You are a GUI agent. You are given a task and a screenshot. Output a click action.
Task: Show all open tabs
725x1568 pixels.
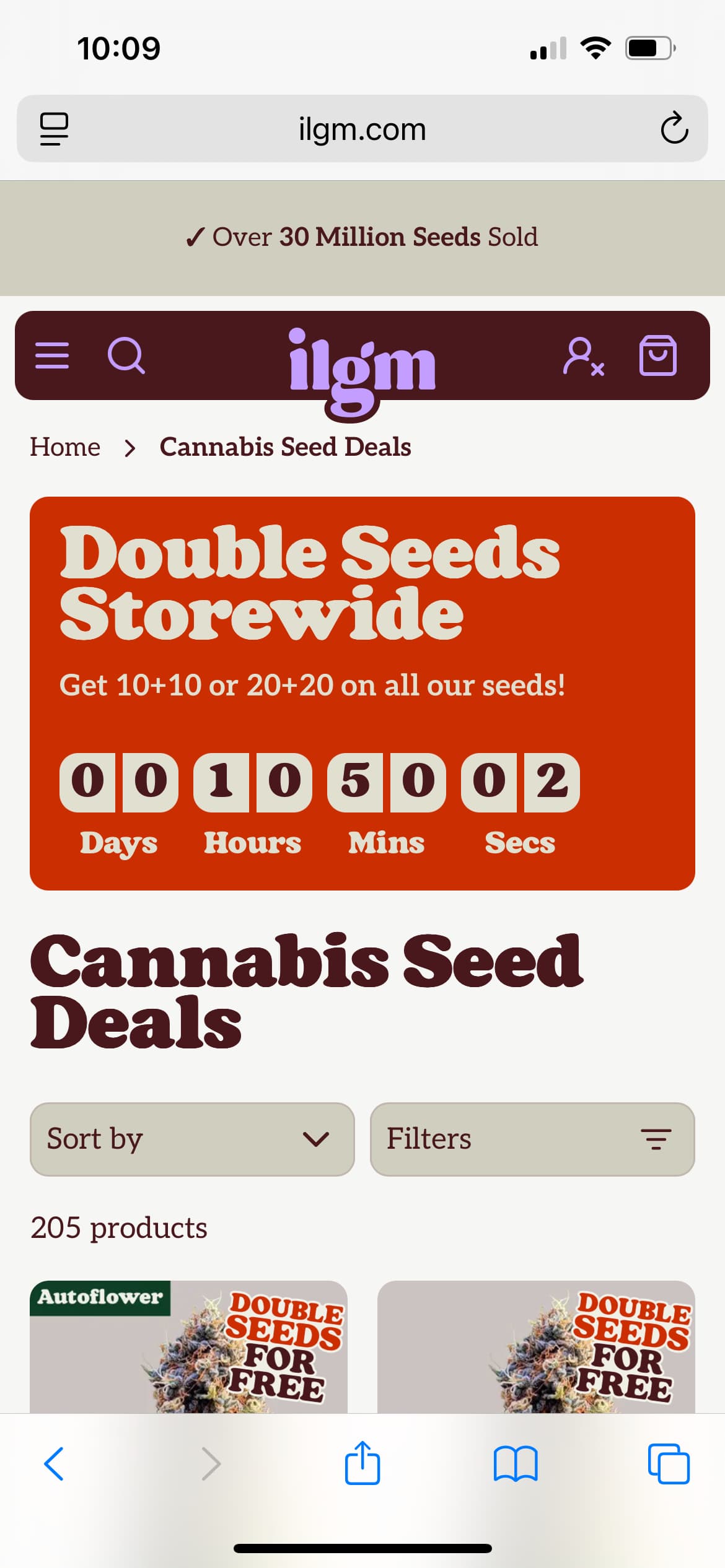(669, 1464)
